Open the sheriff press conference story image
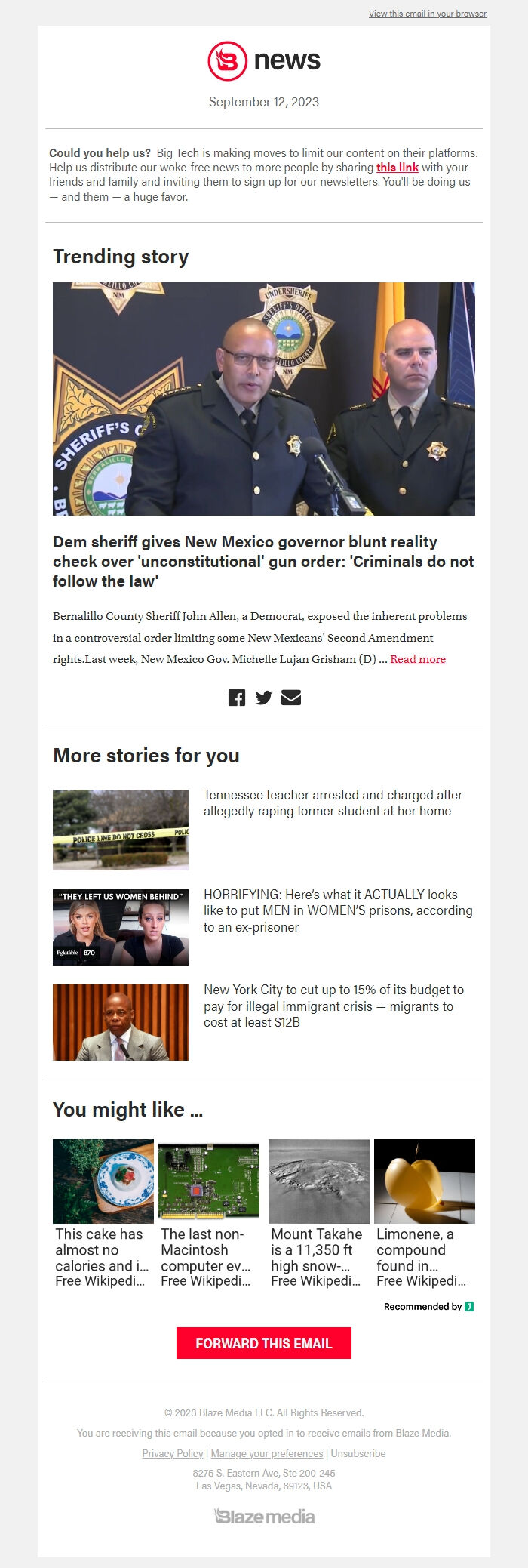 (x=264, y=399)
